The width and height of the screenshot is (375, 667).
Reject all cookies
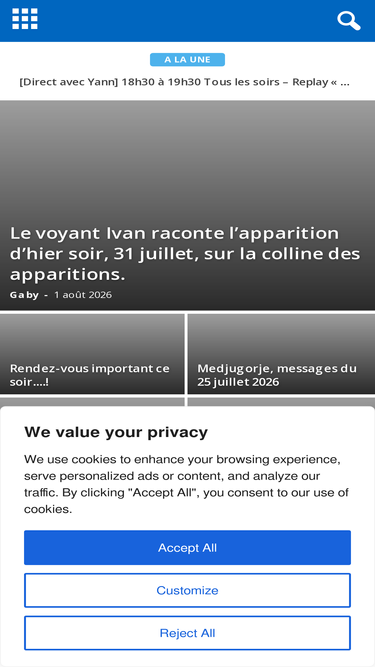[x=188, y=633]
